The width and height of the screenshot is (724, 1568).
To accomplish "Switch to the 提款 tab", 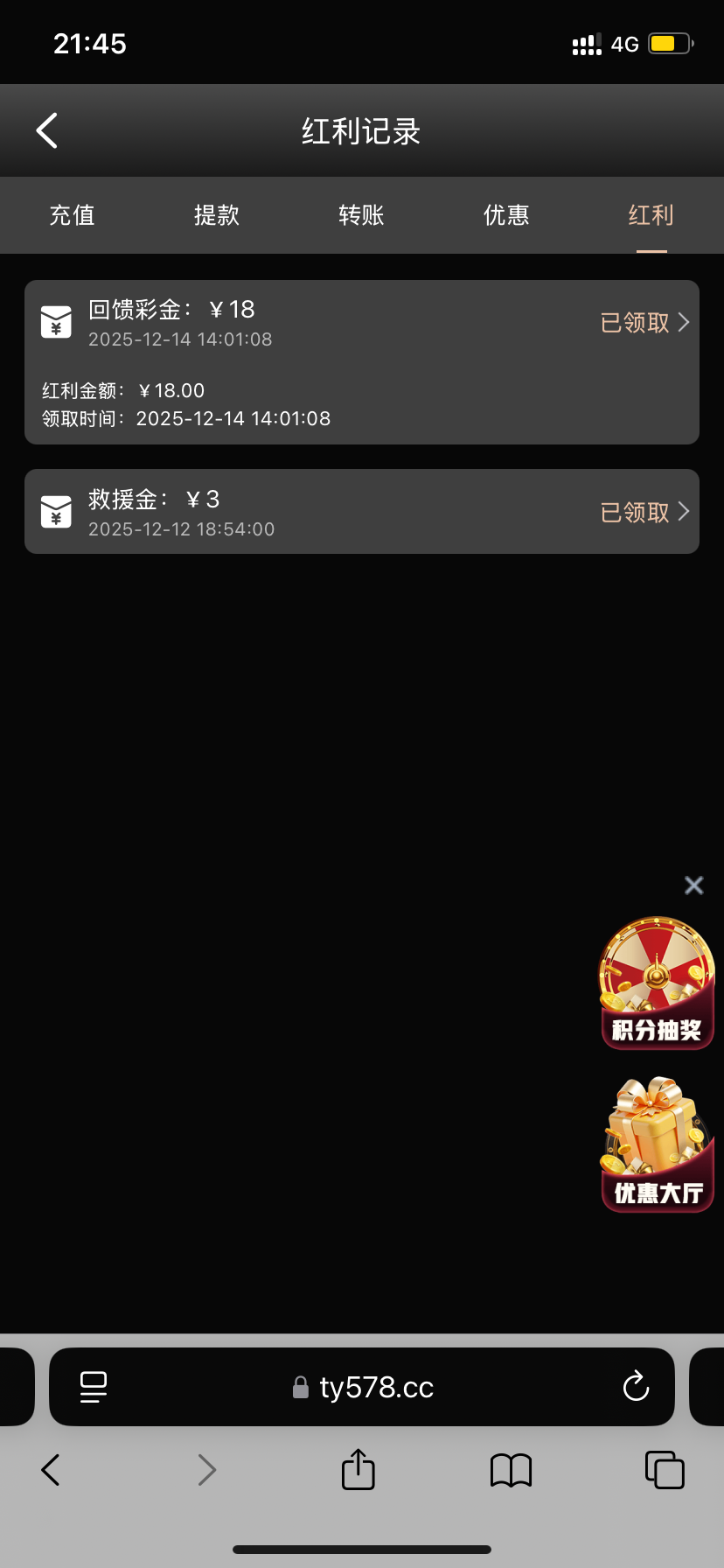I will coord(217,215).
